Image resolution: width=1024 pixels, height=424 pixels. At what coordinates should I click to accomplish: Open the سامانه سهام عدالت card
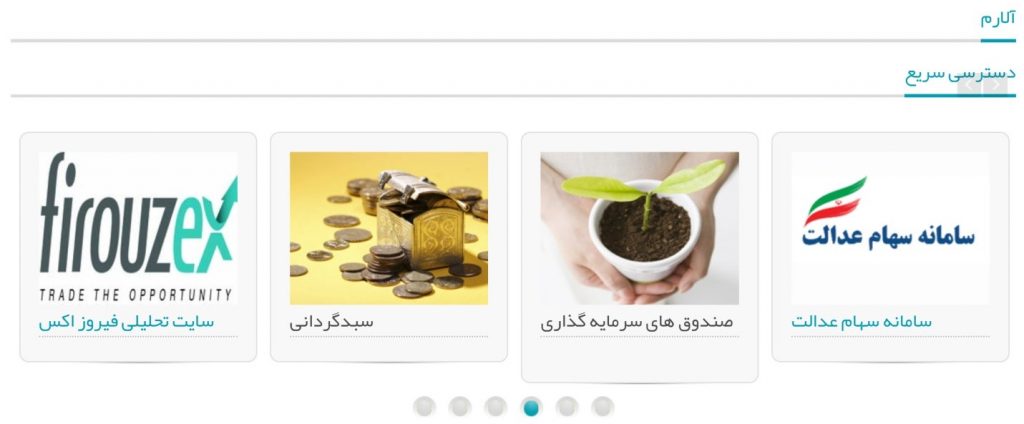point(890,247)
